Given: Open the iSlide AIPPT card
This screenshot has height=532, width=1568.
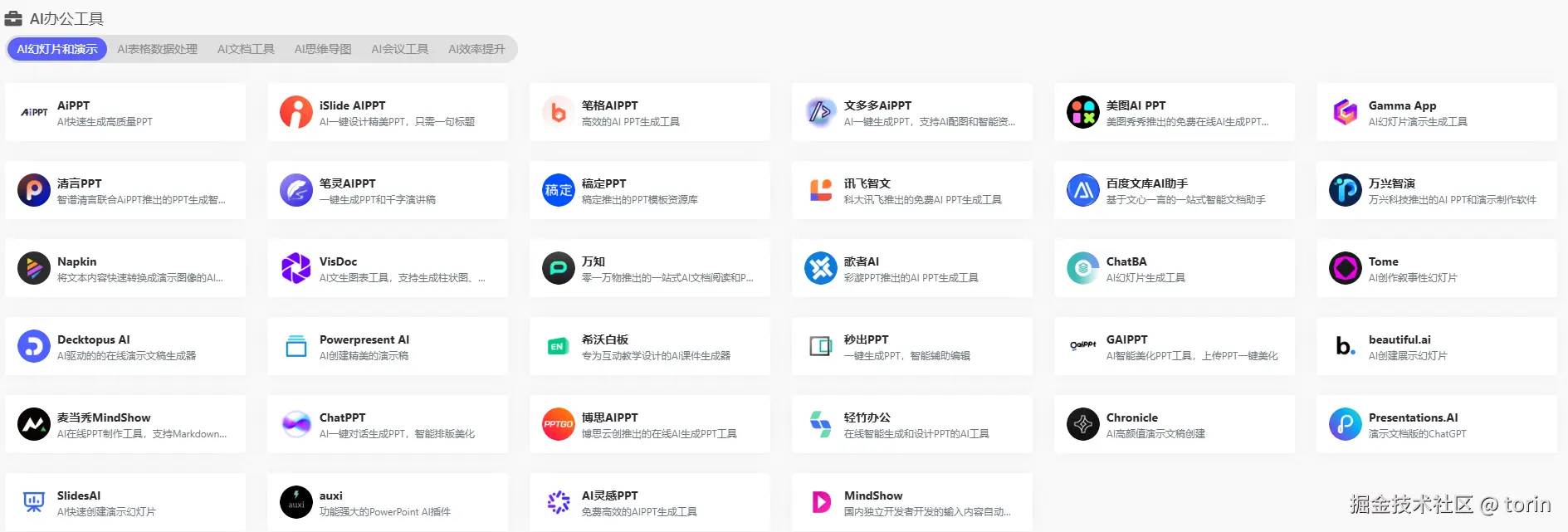Looking at the screenshot, I should tap(387, 112).
